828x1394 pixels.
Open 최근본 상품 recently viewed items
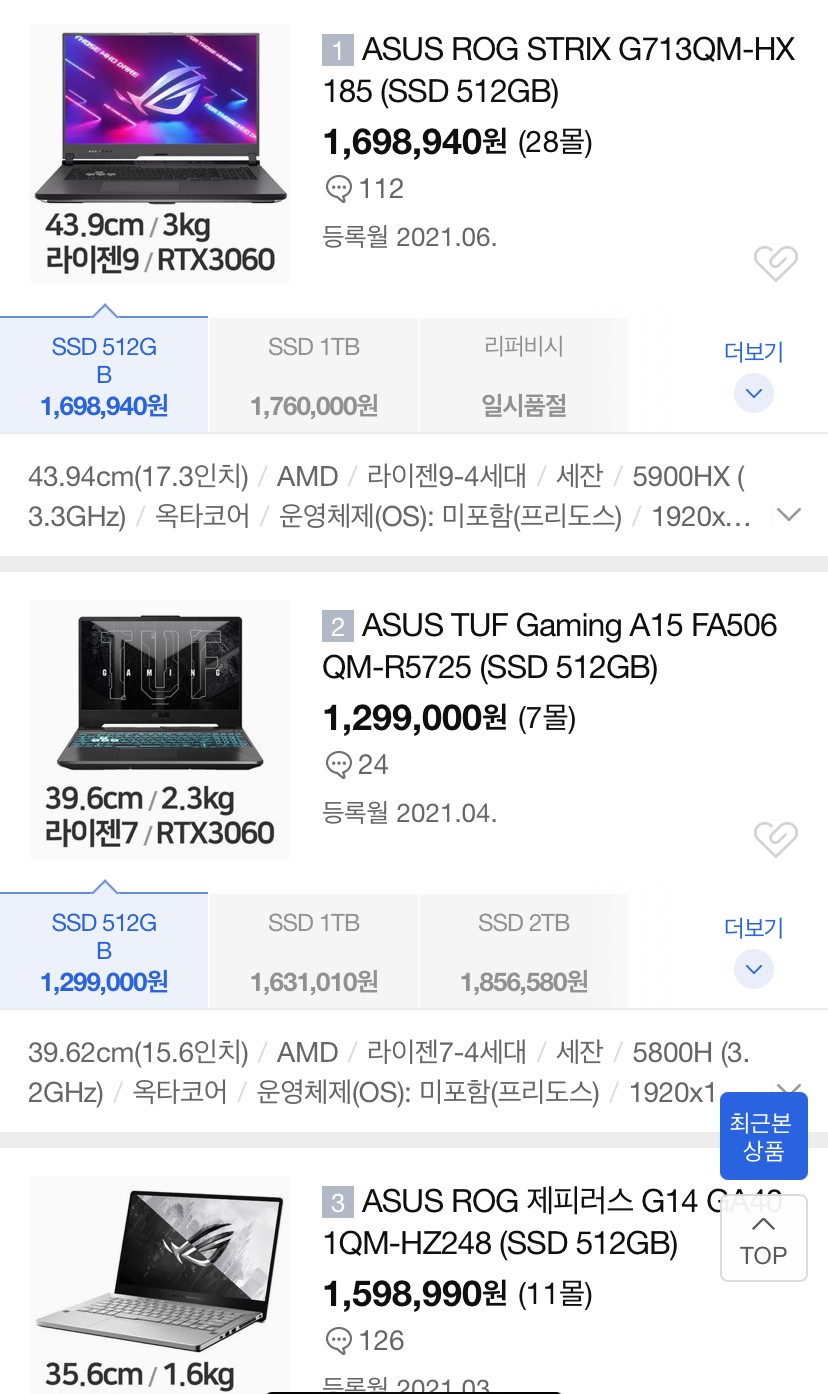764,1136
